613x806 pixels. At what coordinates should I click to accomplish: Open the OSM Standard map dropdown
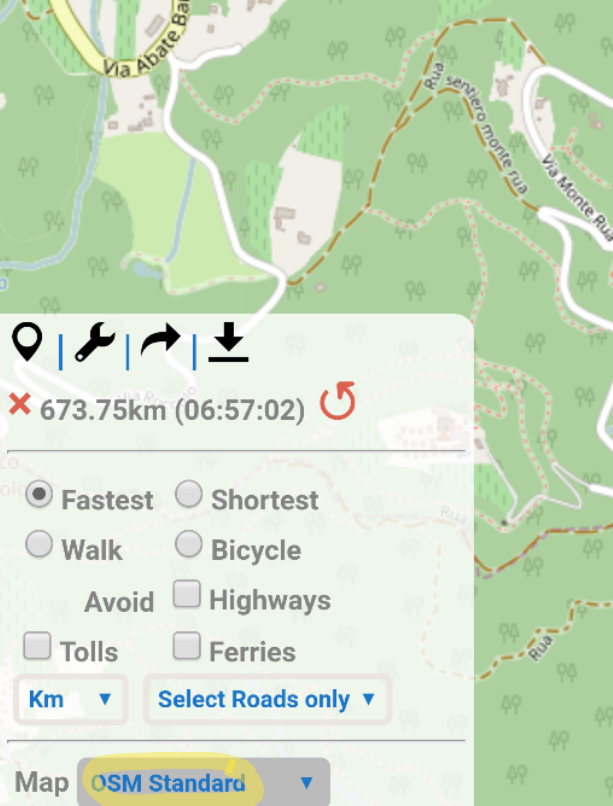203,782
